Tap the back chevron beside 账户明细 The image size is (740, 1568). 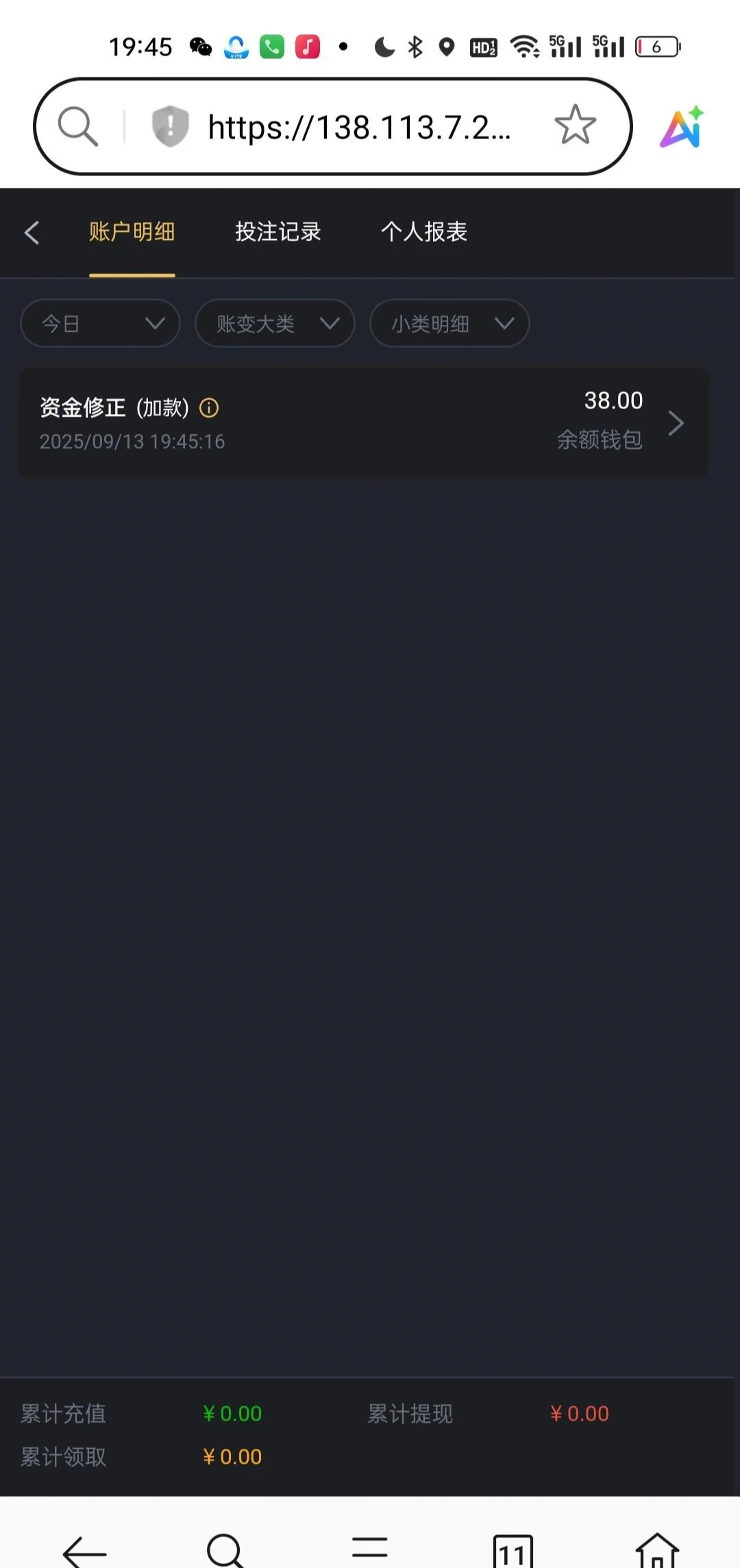pos(32,232)
